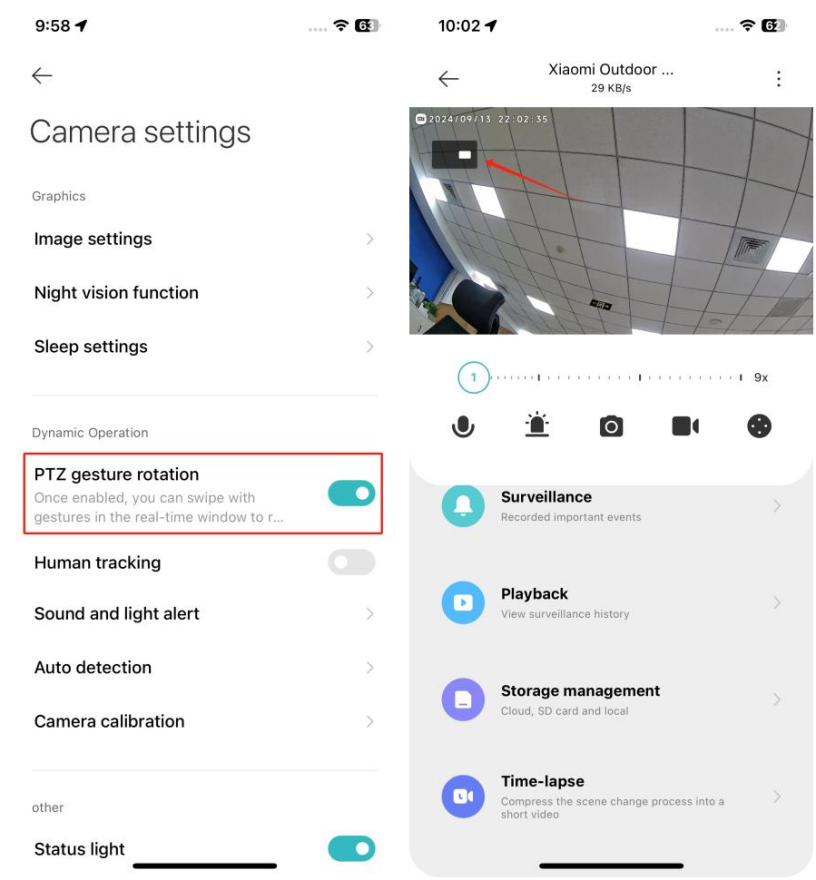
Task: Open the three-dot overflow menu
Action: click(x=778, y=79)
